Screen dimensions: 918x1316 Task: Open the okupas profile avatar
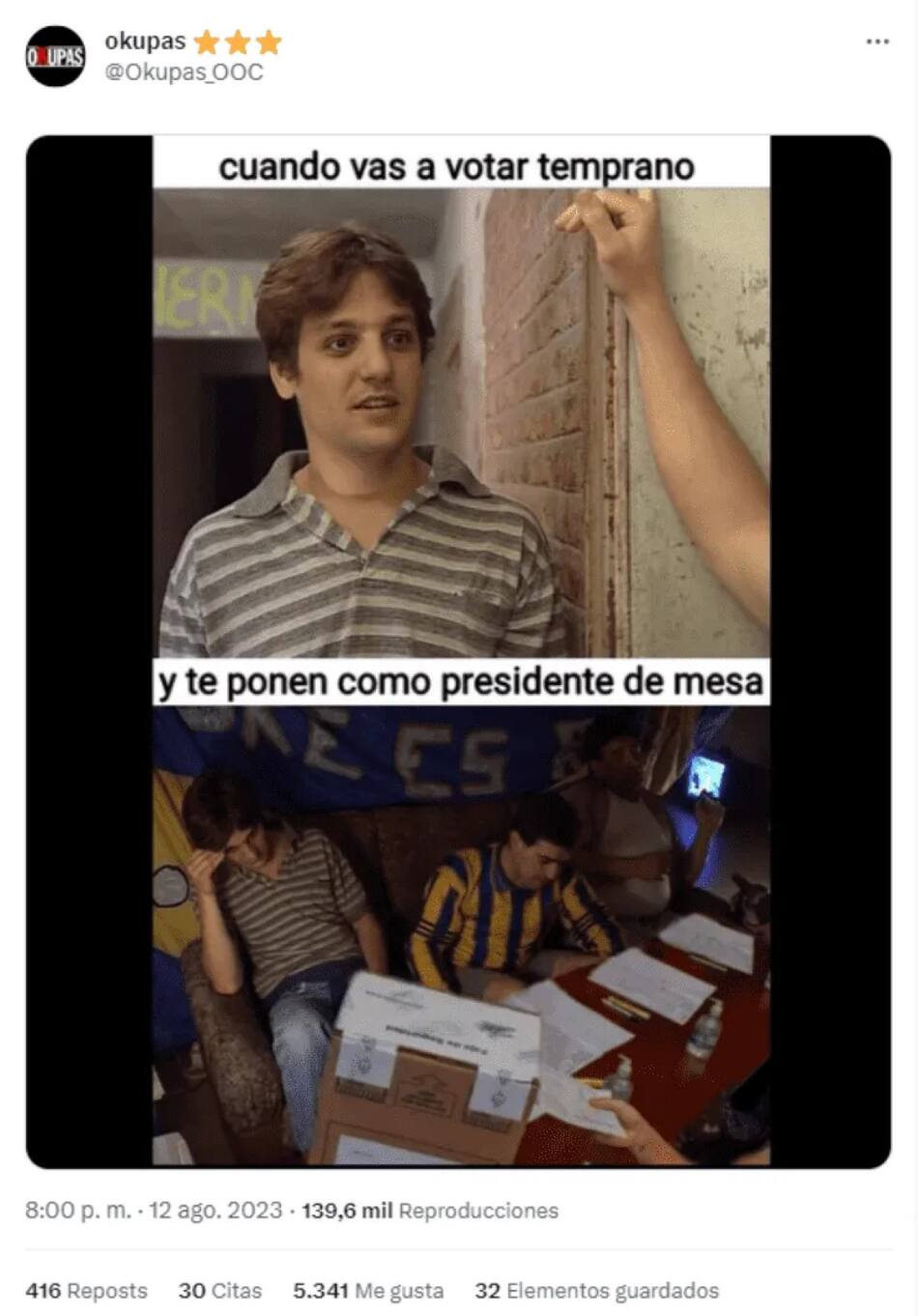click(55, 57)
